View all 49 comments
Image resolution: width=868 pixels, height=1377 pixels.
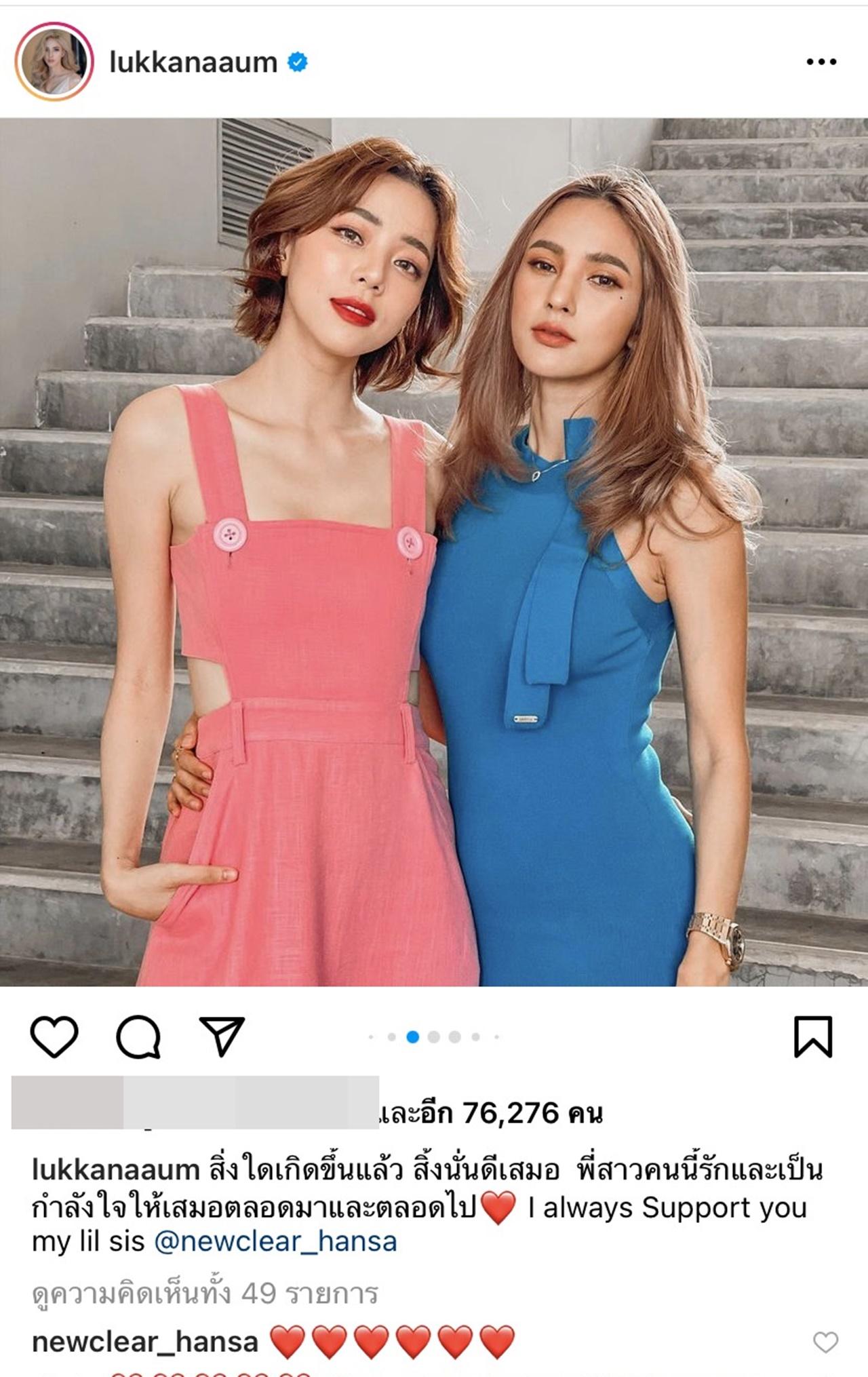pos(205,1294)
